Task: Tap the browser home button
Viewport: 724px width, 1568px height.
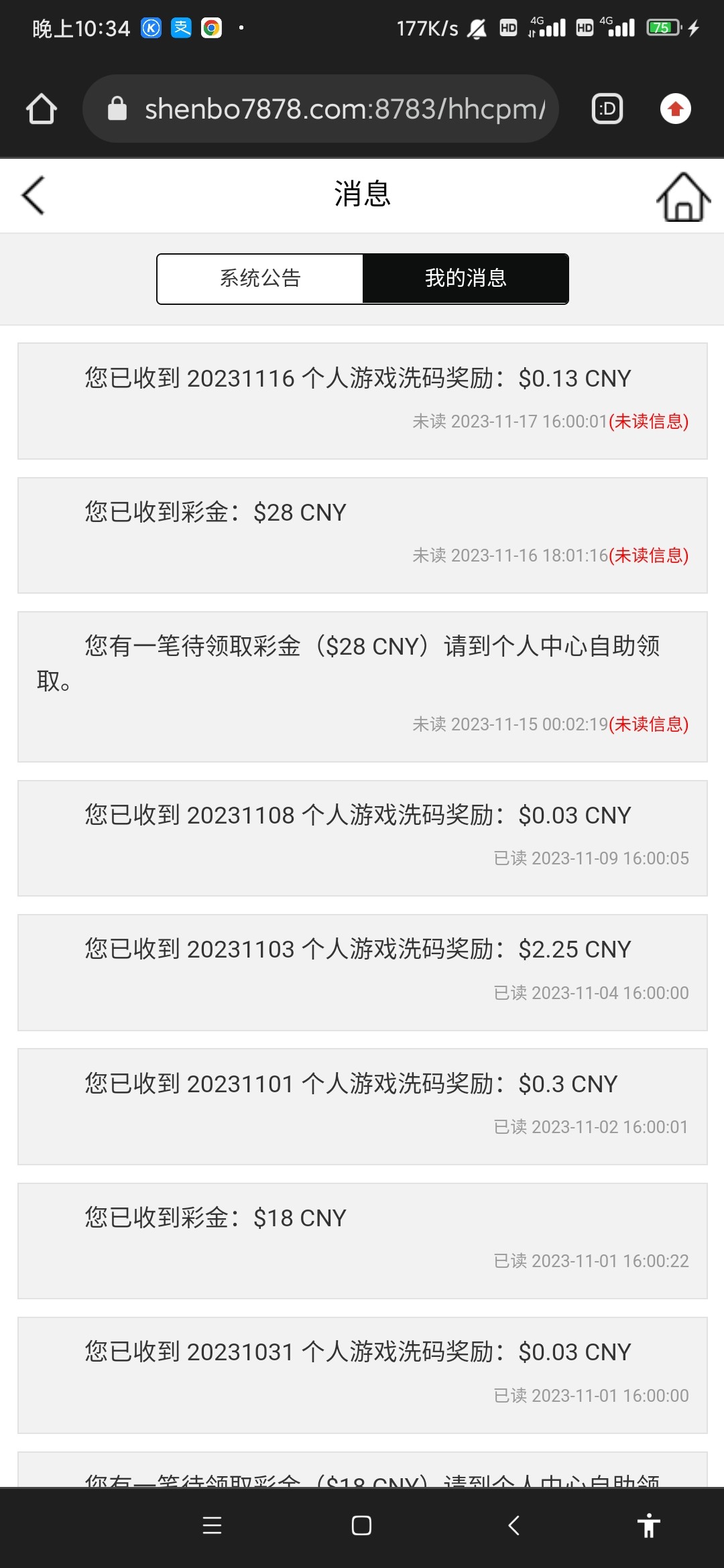Action: click(42, 109)
